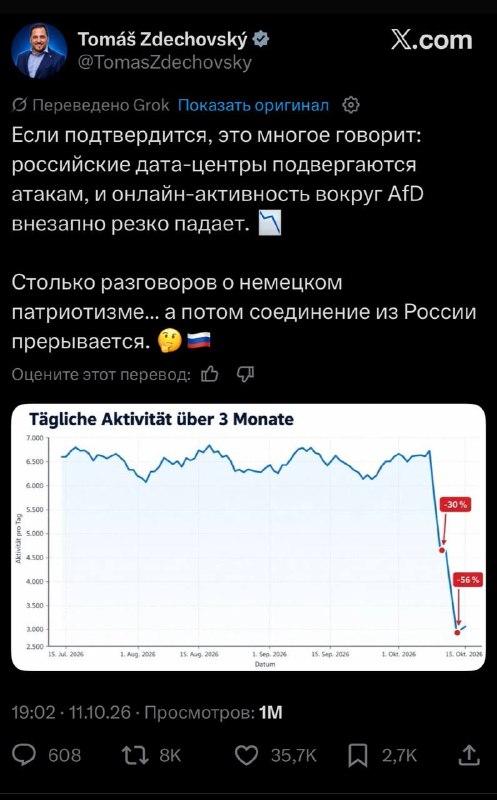Screen dimensions: 497x800
Task: Bookmark this post
Action: [x=358, y=756]
